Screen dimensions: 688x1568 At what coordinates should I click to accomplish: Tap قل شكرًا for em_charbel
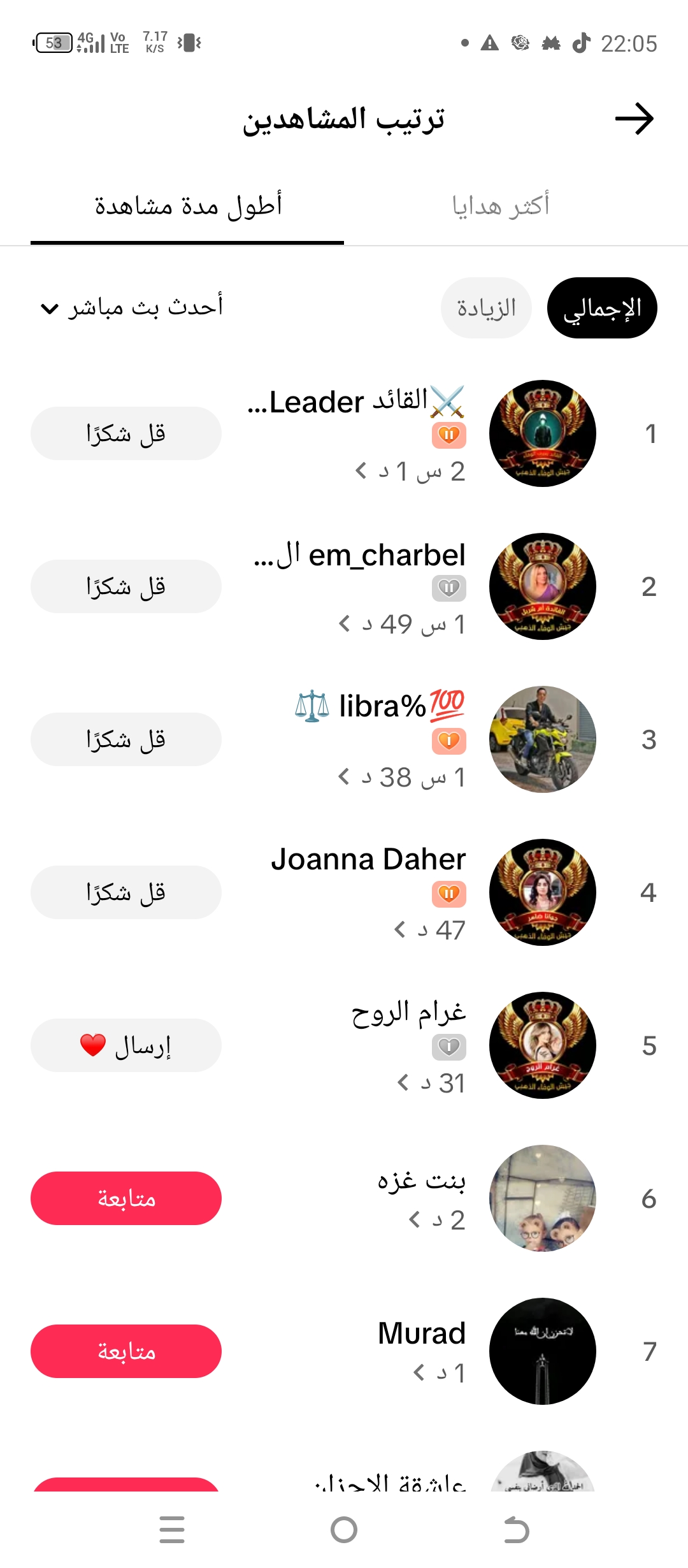pos(126,586)
